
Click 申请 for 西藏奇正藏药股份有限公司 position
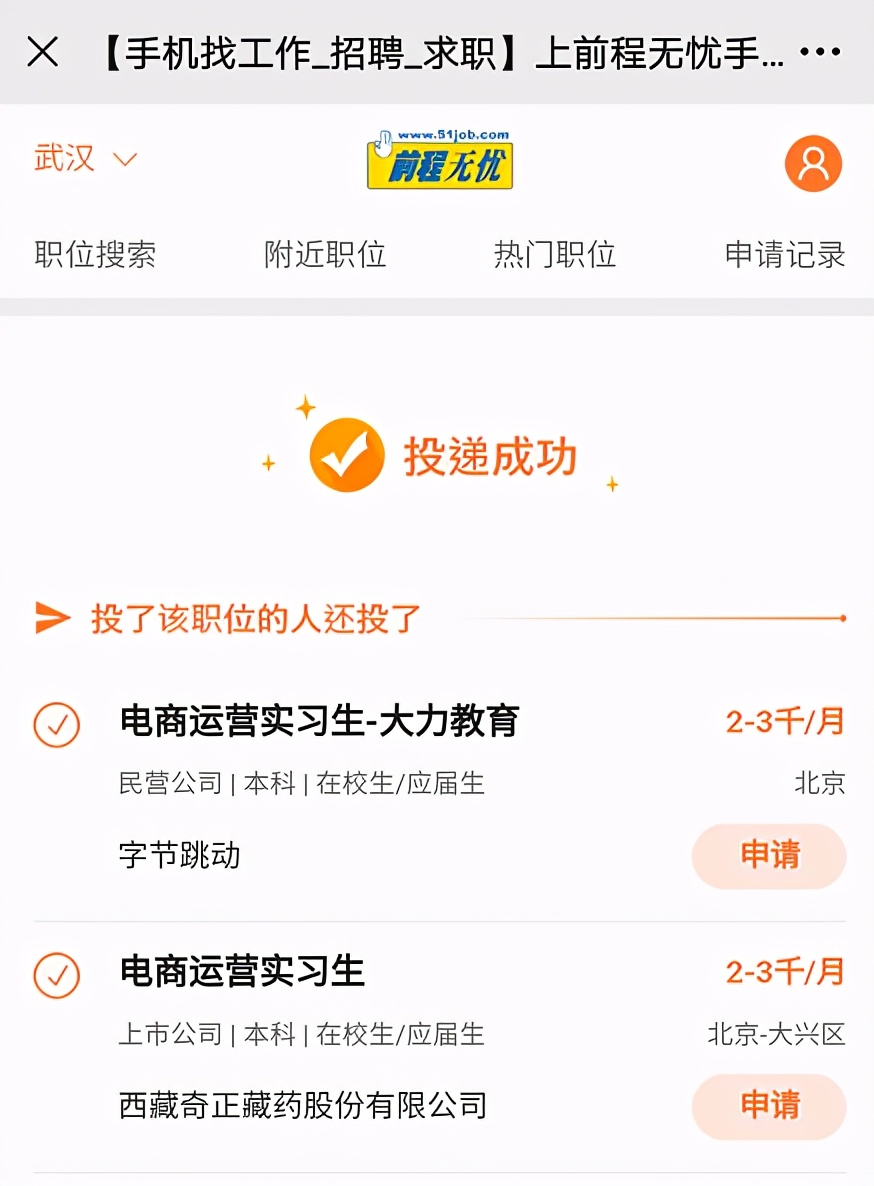click(x=768, y=1108)
